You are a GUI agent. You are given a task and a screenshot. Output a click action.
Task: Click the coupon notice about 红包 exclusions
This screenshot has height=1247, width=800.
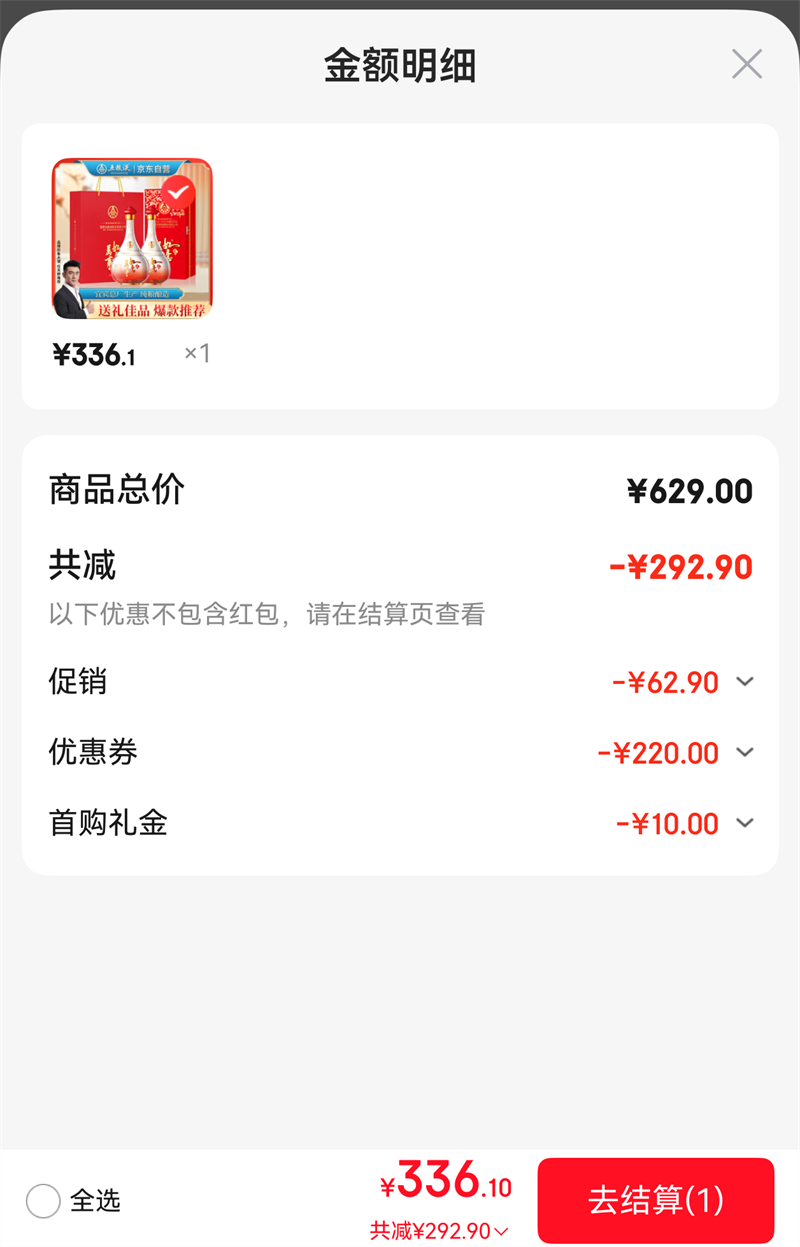tap(265, 617)
